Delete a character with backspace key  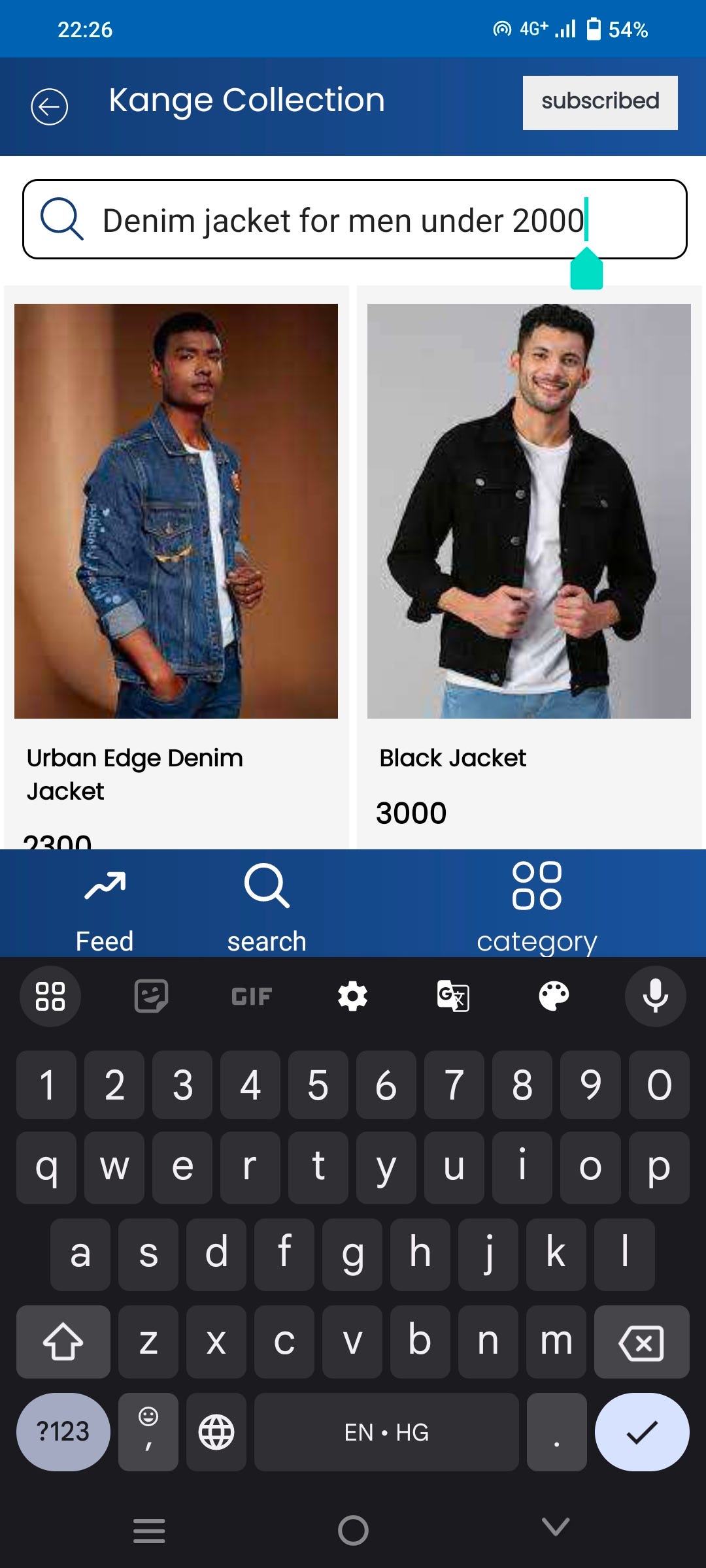tap(642, 1342)
